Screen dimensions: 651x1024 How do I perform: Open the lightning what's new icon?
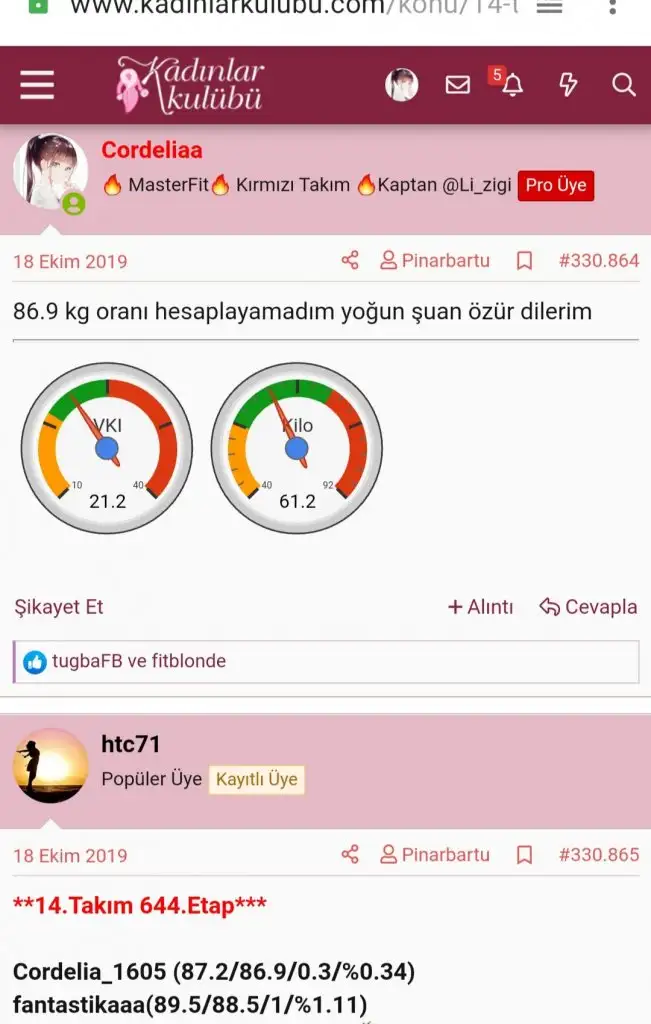click(x=568, y=85)
